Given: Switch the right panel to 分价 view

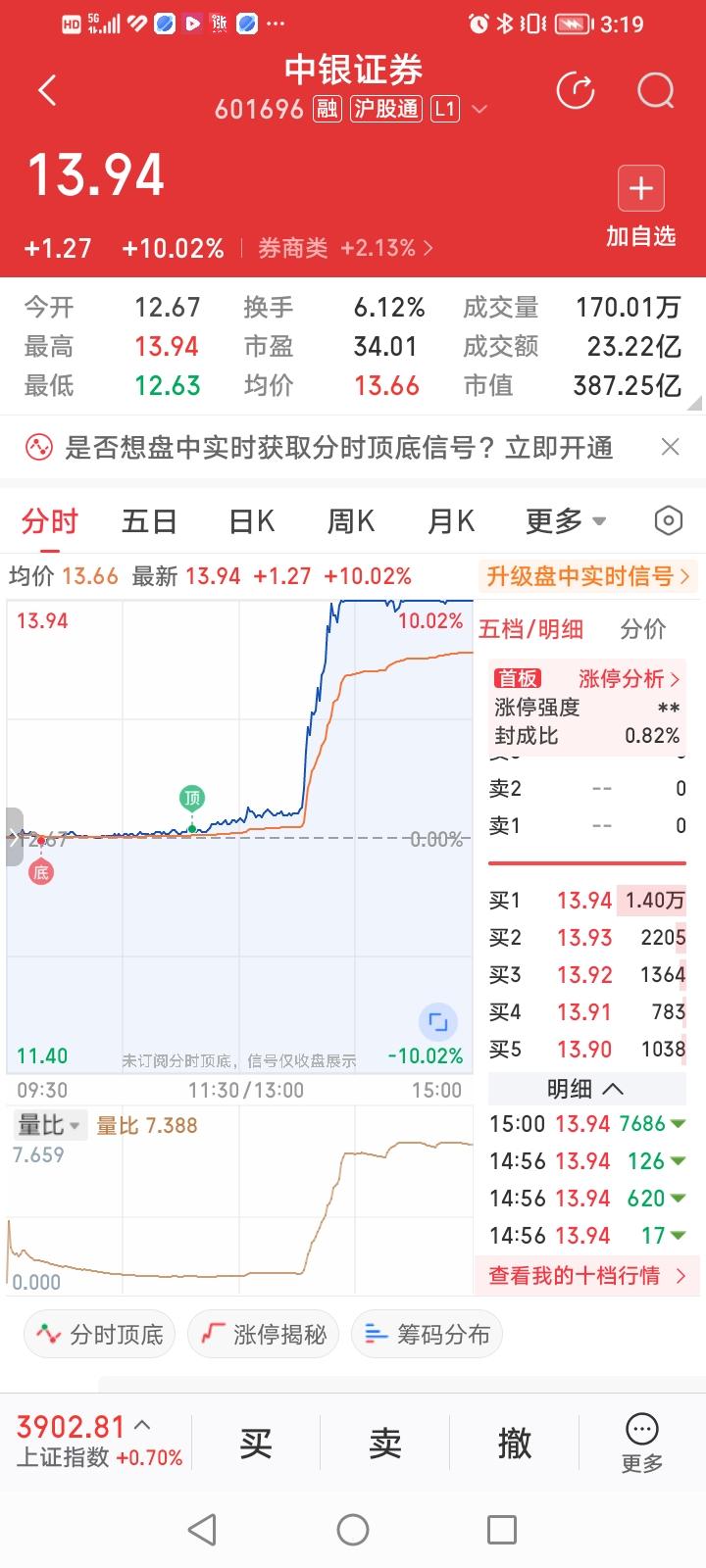Looking at the screenshot, I should (x=642, y=628).
